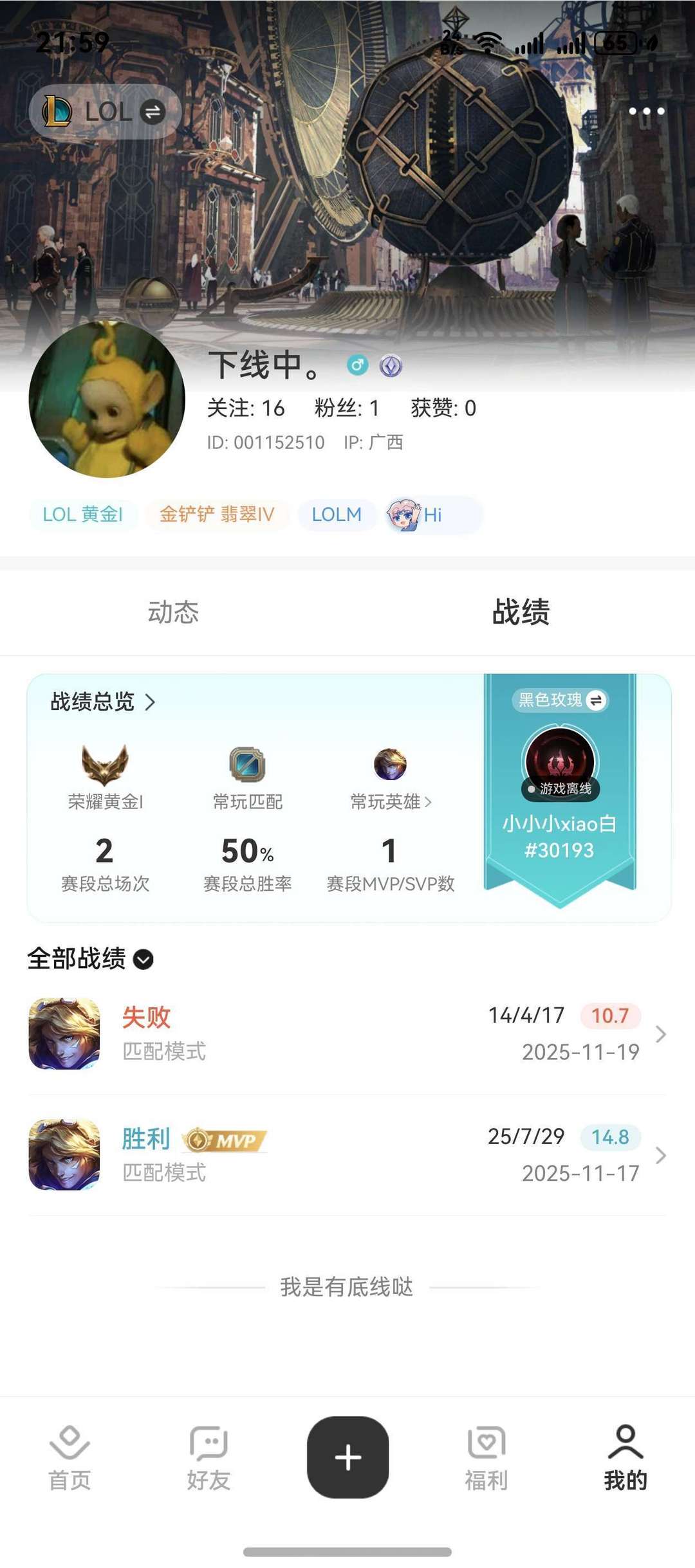Open the Ezreal thumbnail on the 失败 match

(64, 1034)
